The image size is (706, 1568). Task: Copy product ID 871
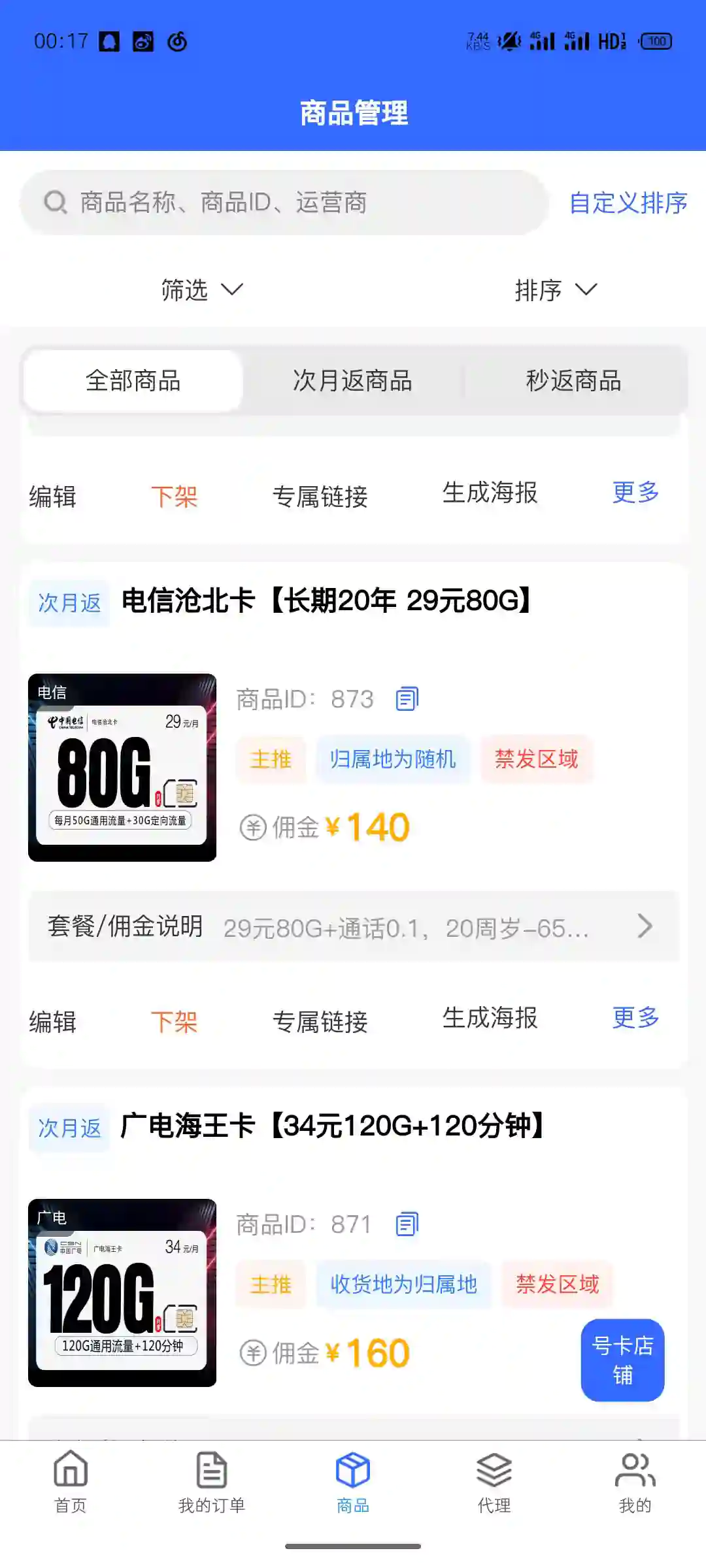[x=407, y=1224]
